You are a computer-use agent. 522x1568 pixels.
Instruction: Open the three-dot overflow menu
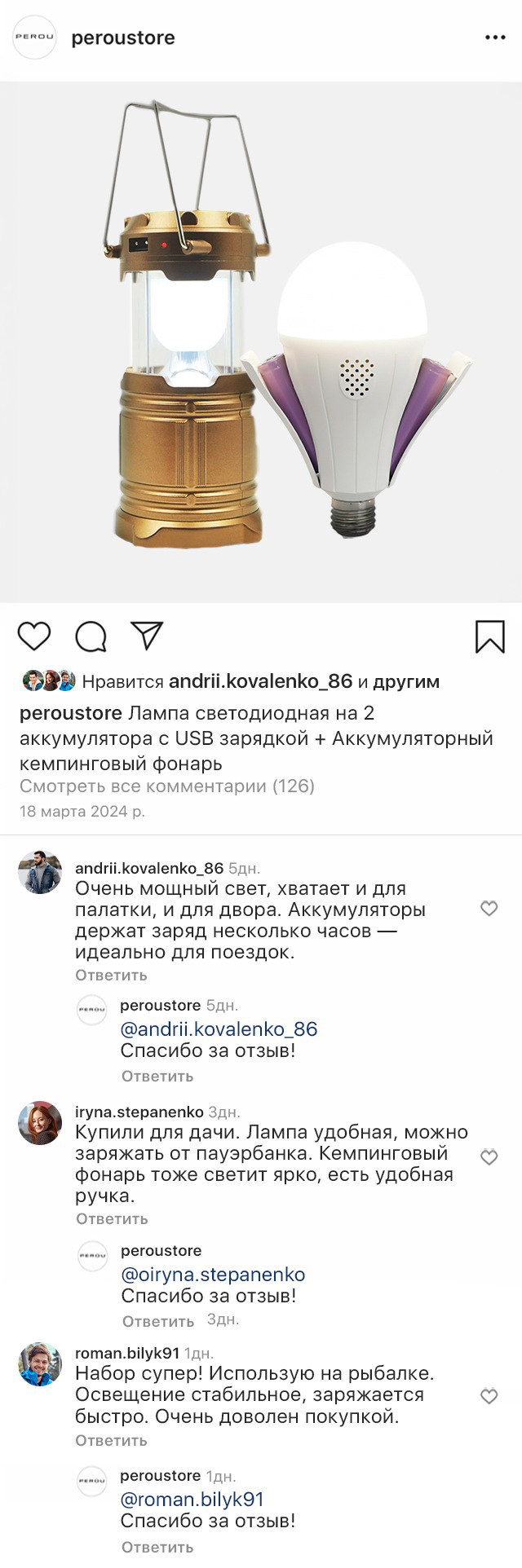[495, 37]
